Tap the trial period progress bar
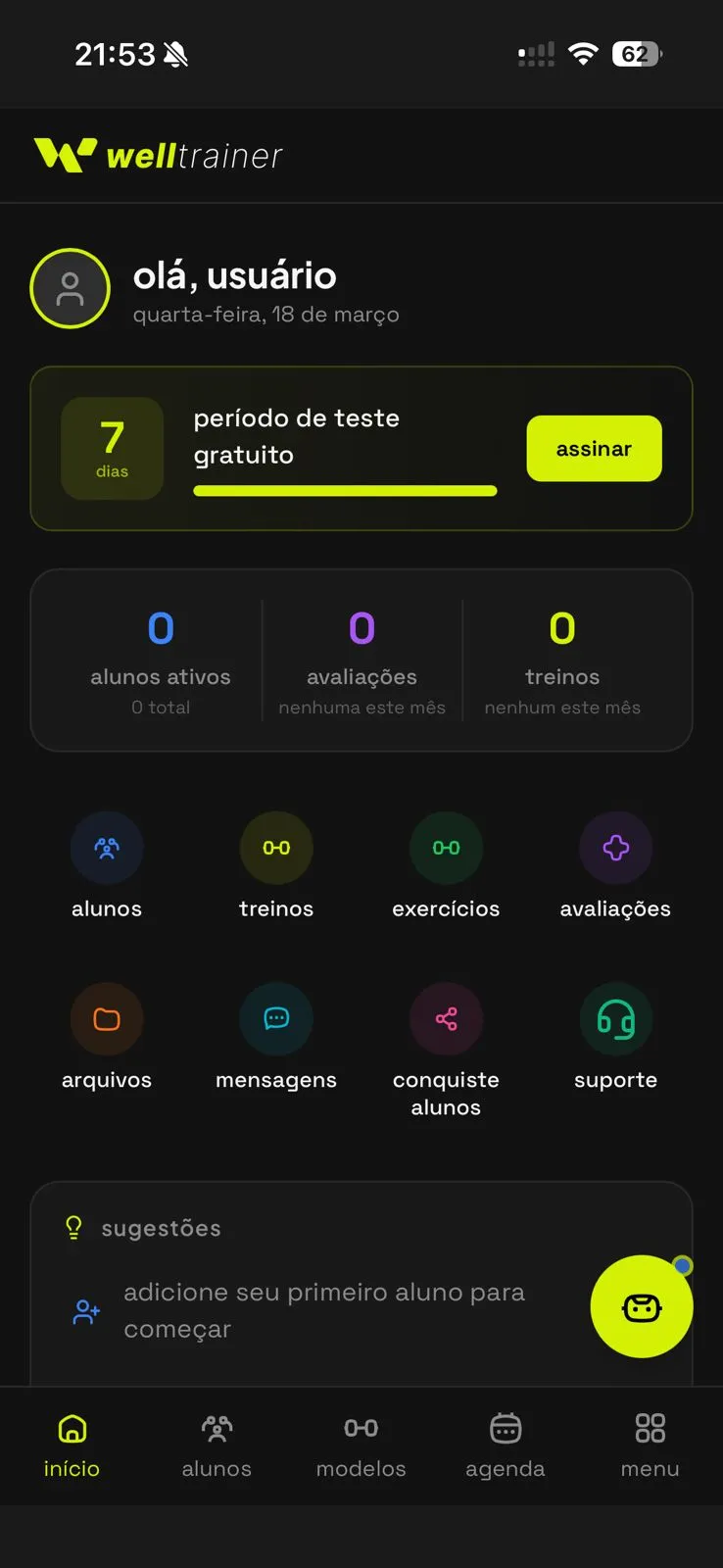The width and height of the screenshot is (723, 1568). point(344,490)
